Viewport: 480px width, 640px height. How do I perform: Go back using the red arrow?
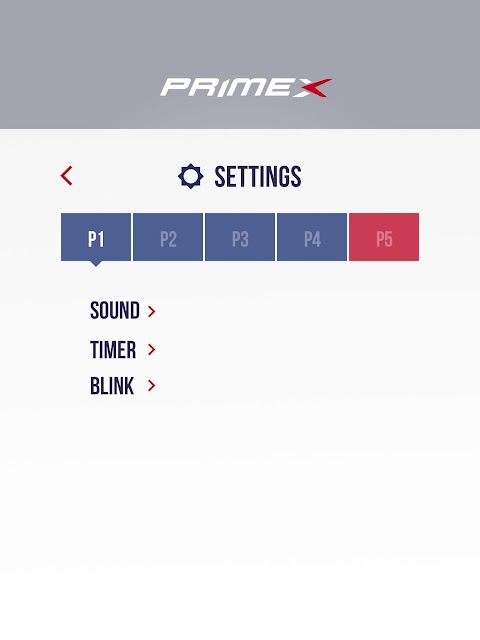[x=67, y=176]
